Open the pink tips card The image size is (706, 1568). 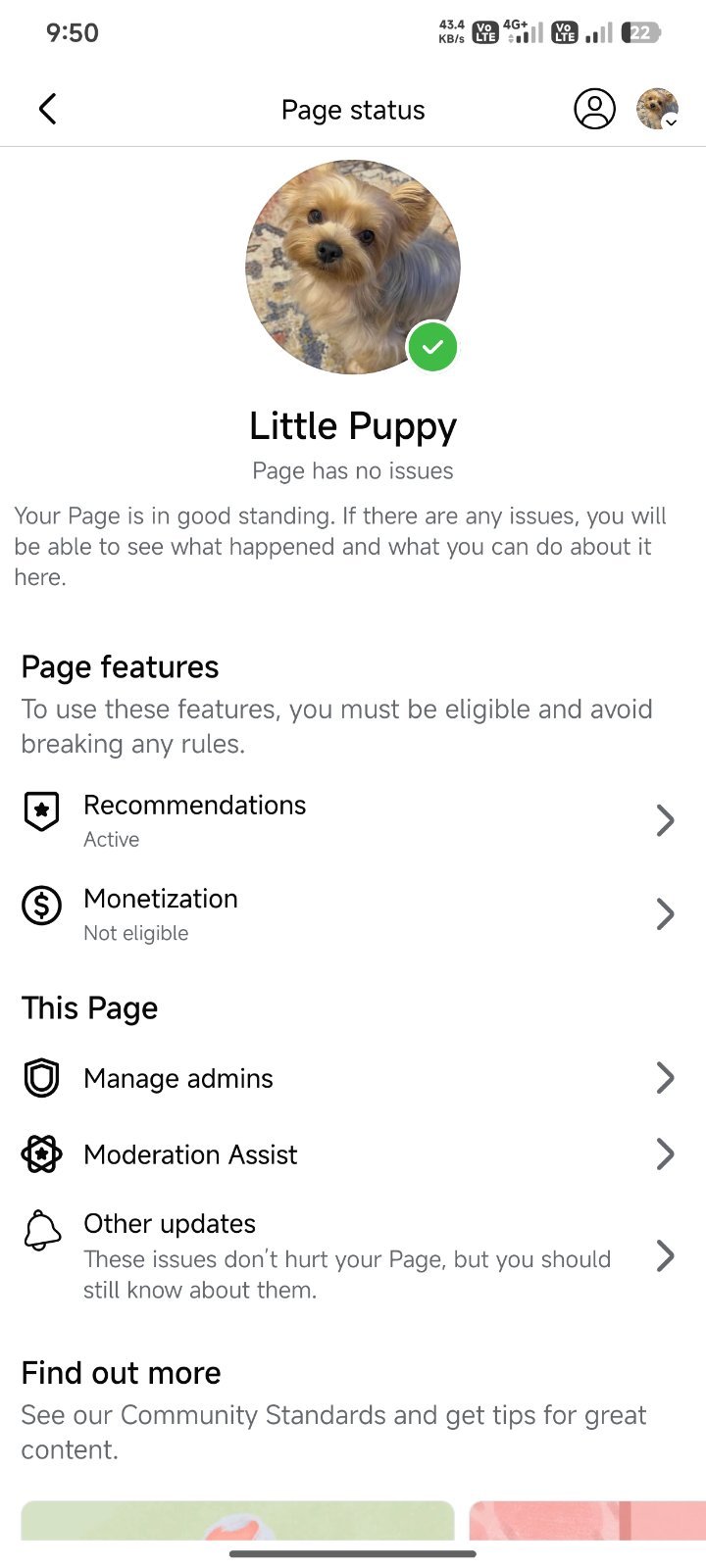click(587, 1520)
